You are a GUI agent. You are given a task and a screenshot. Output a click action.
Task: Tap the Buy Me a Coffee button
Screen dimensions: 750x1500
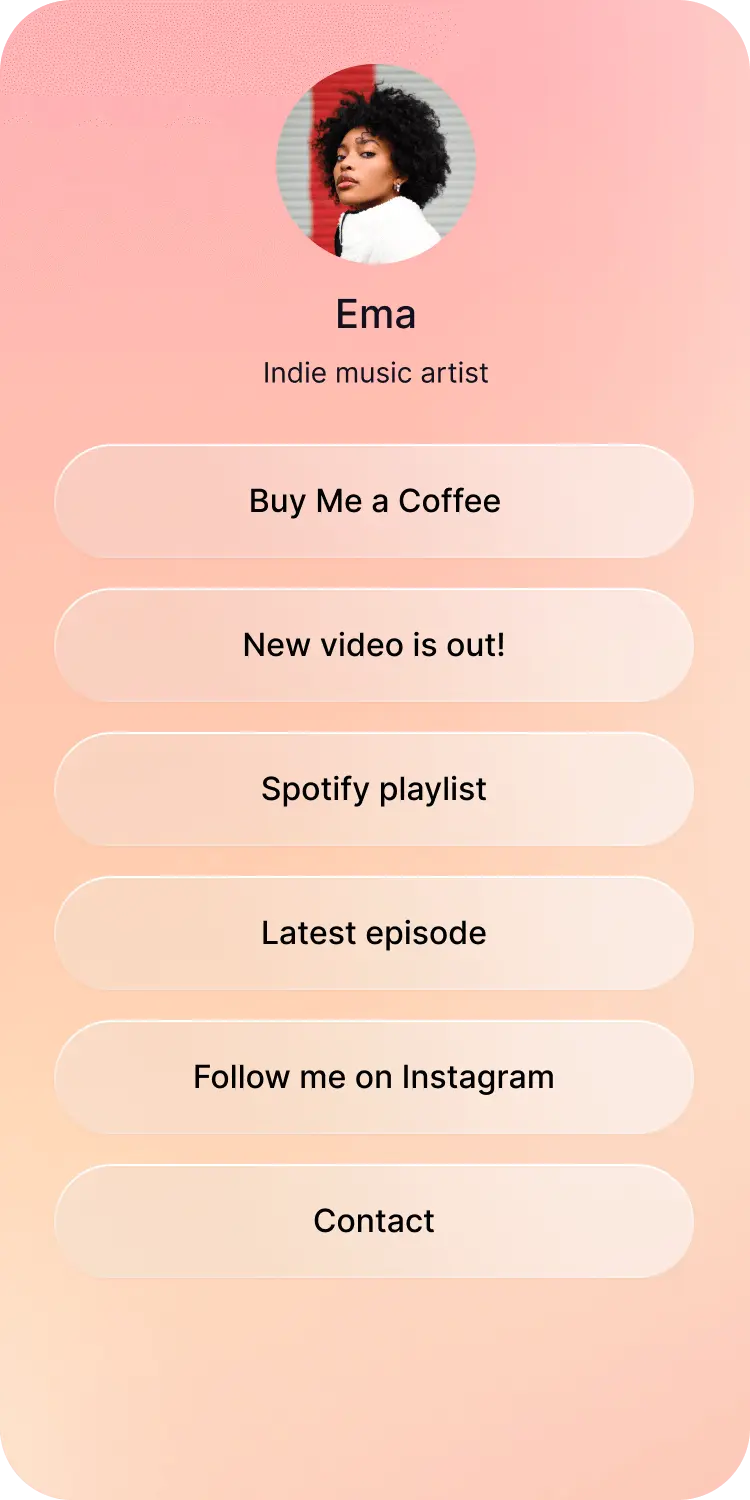click(374, 501)
